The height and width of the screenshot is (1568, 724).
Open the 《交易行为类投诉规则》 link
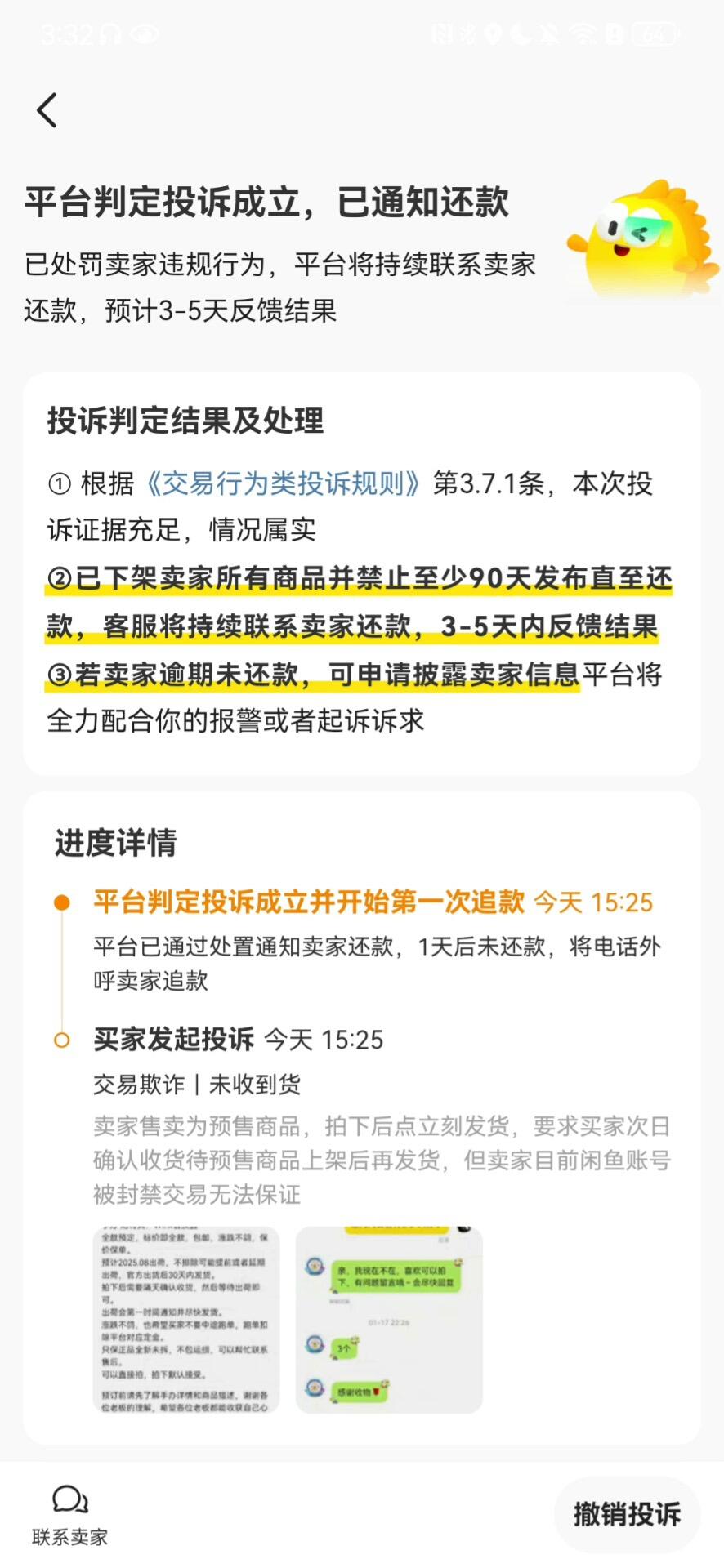(x=283, y=483)
